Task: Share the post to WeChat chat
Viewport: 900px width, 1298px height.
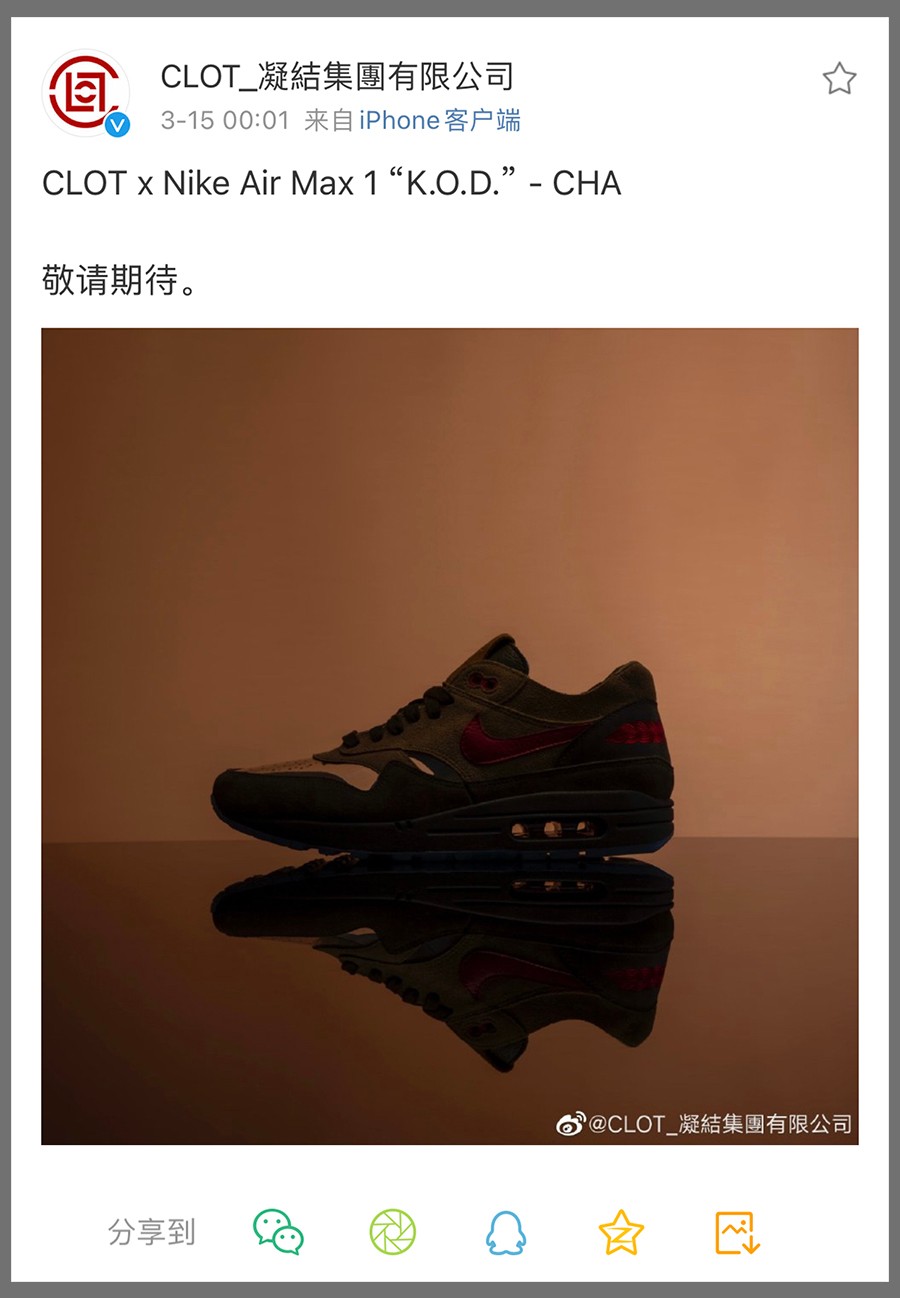Action: (278, 1232)
